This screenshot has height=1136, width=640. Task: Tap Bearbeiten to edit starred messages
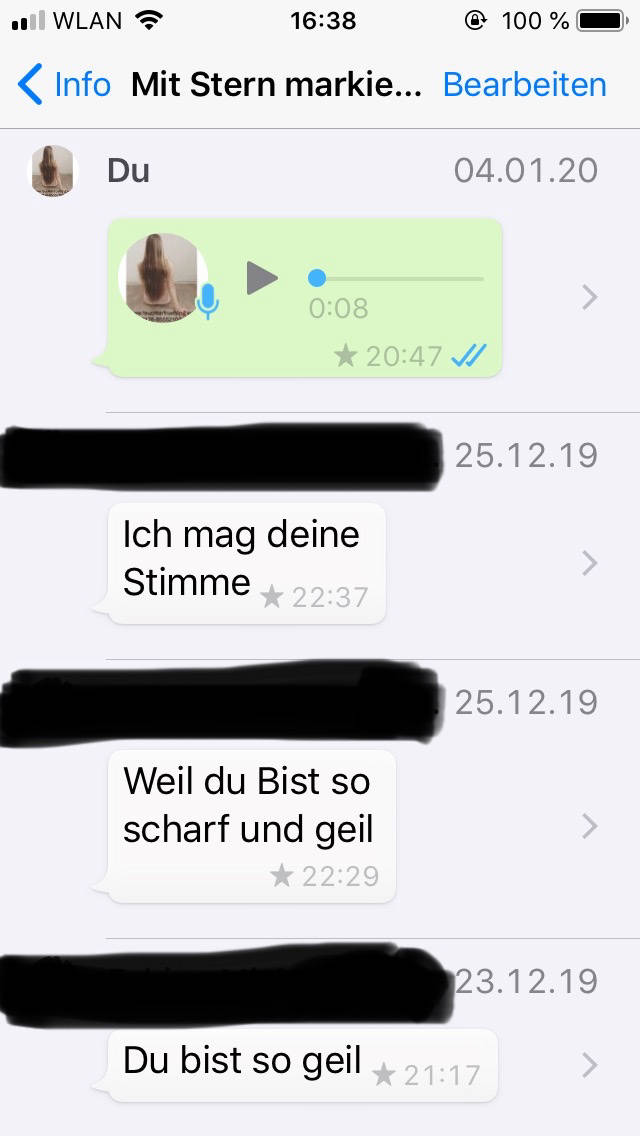[524, 85]
